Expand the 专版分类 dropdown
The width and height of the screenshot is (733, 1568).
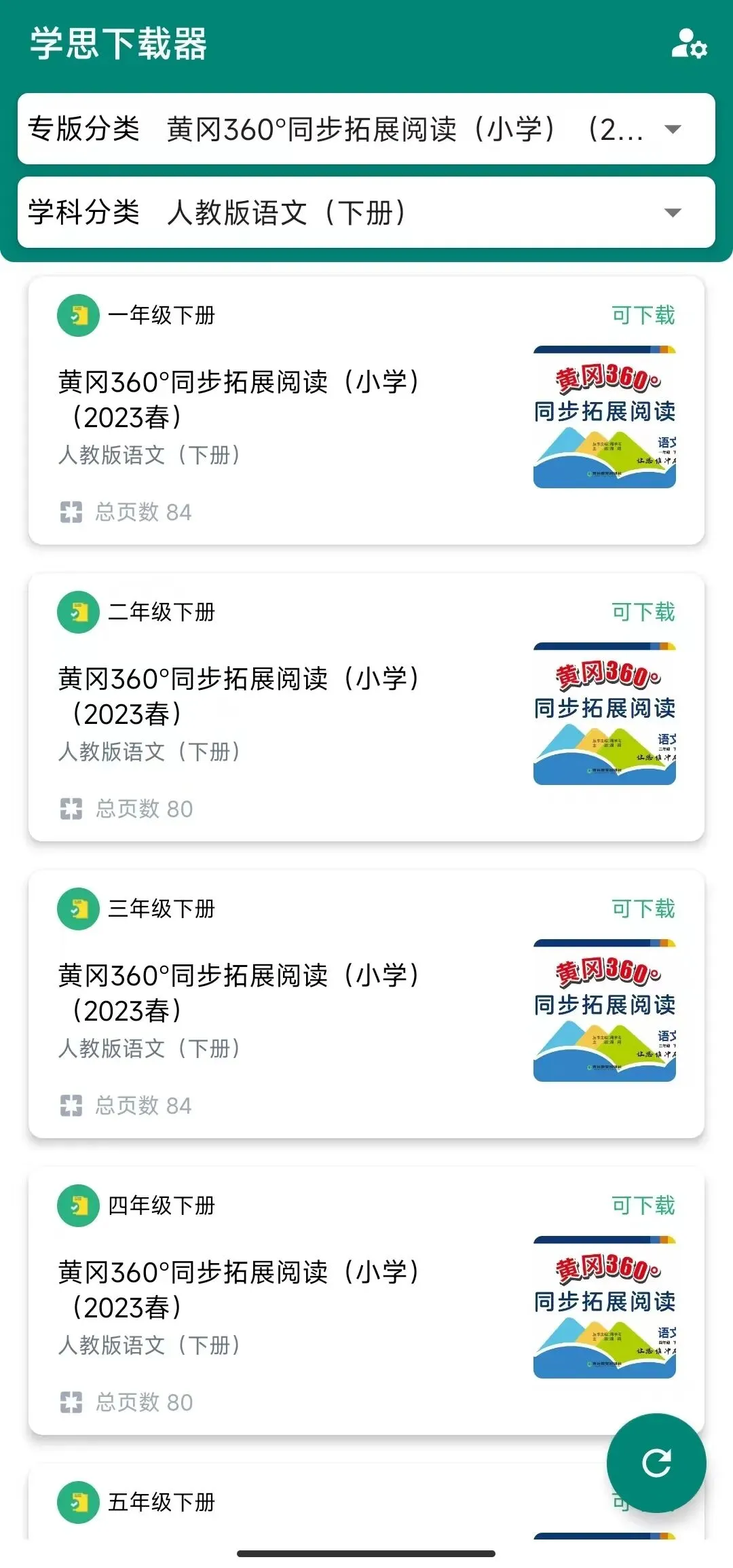coord(366,129)
